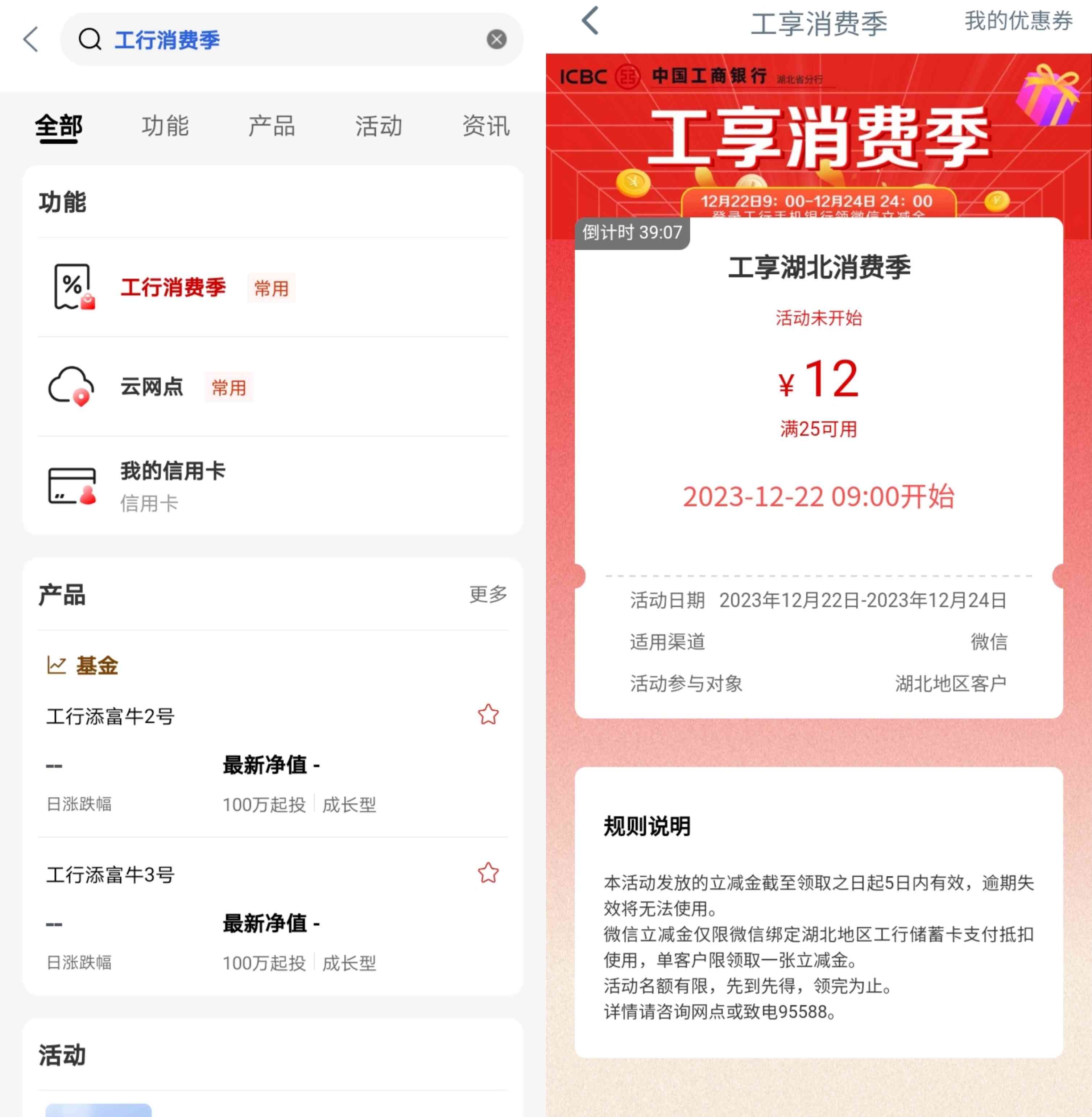Viewport: 1092px width, 1117px height.
Task: Go back from the search page
Action: pyautogui.click(x=31, y=40)
